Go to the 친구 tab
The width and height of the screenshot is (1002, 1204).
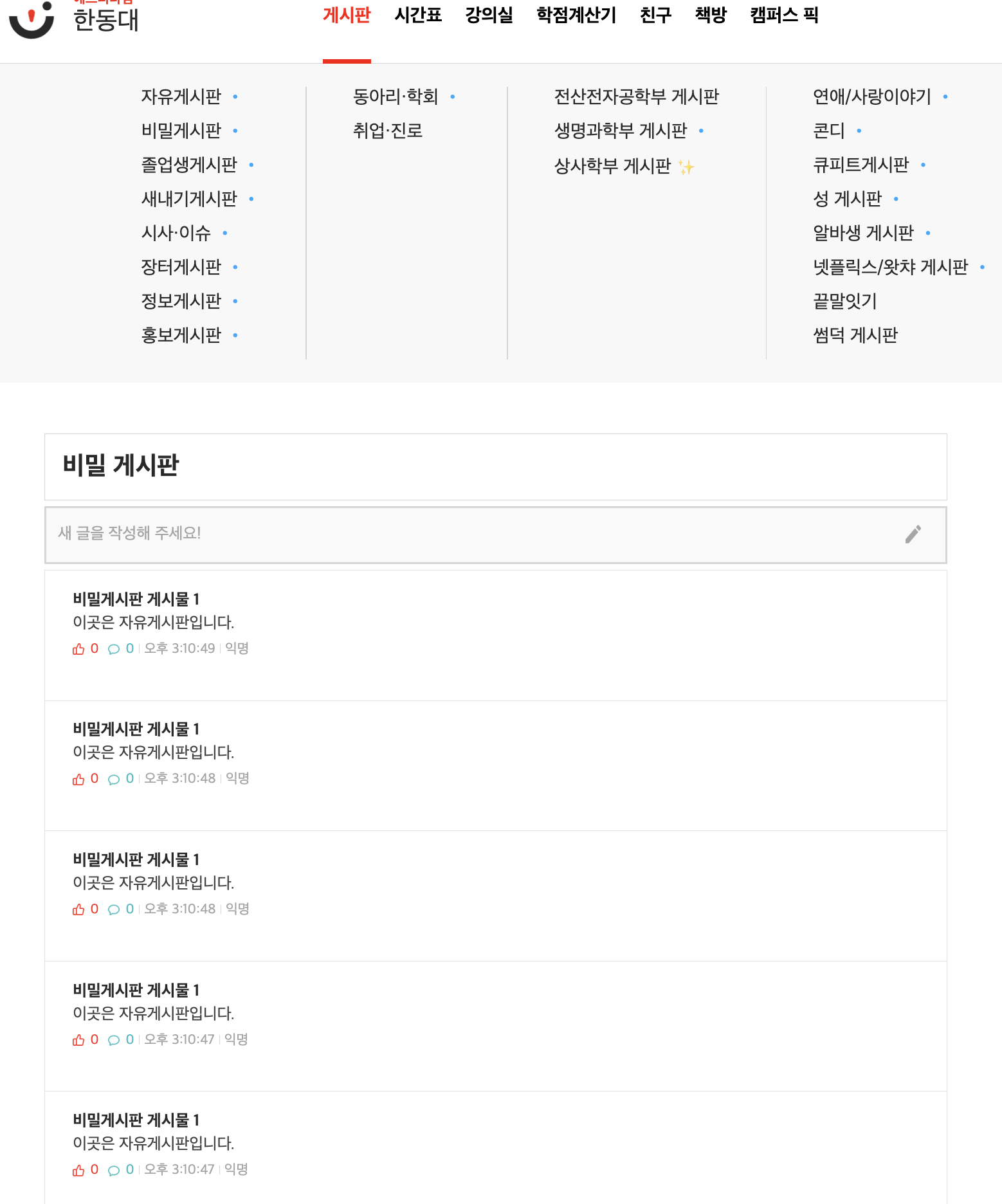[x=655, y=15]
